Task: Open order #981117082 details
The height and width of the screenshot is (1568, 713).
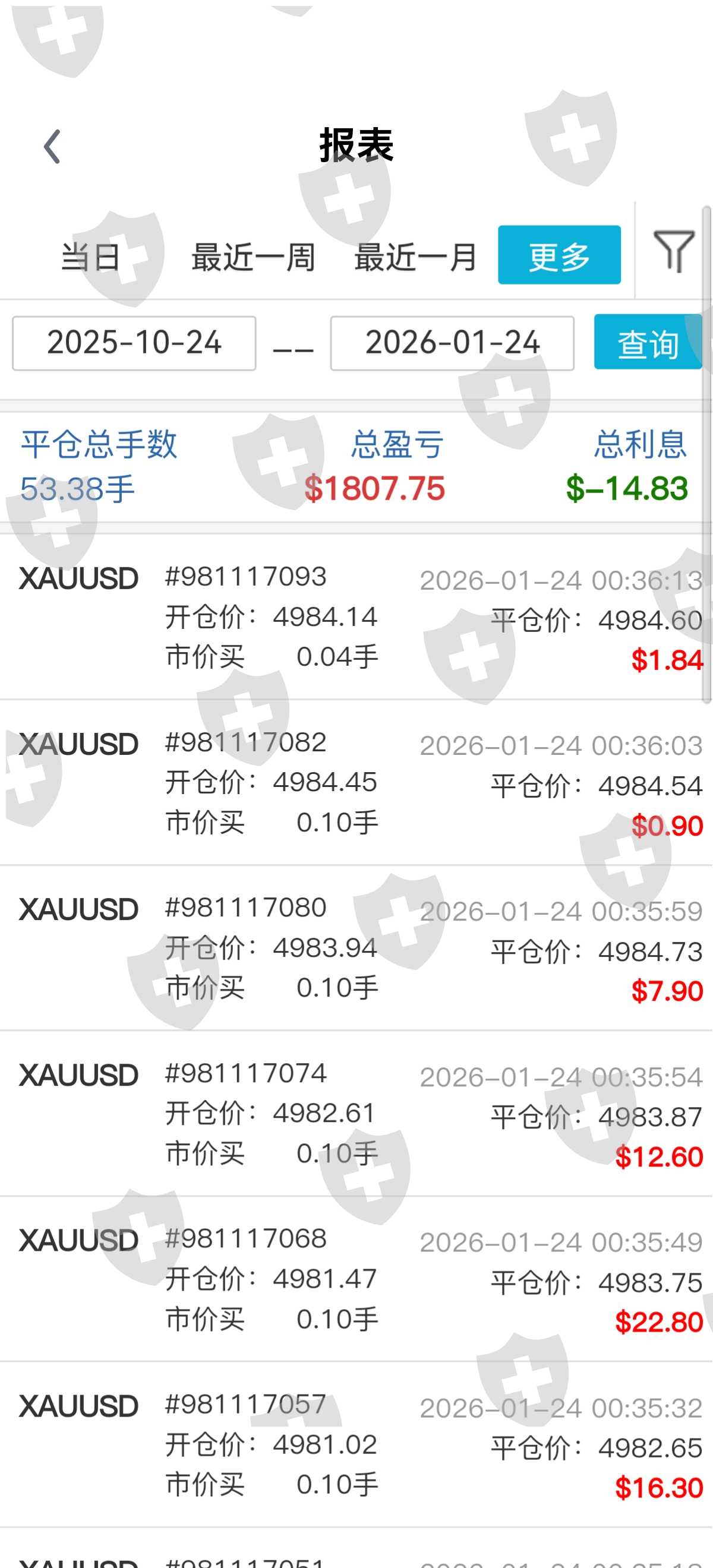Action: [x=356, y=783]
